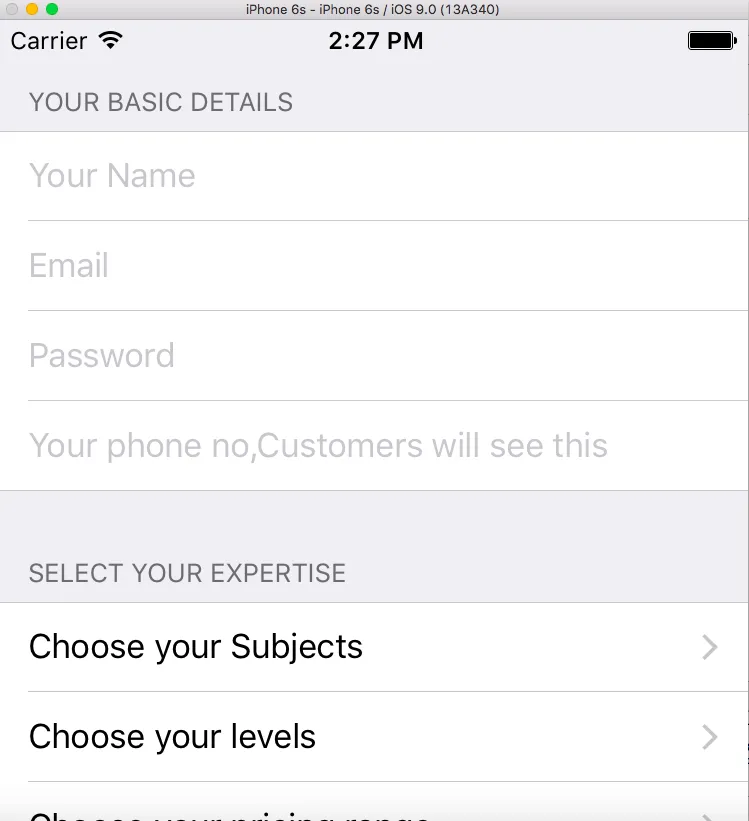Image resolution: width=749 pixels, height=821 pixels.
Task: Open Choose your Subjects
Action: pos(374,647)
